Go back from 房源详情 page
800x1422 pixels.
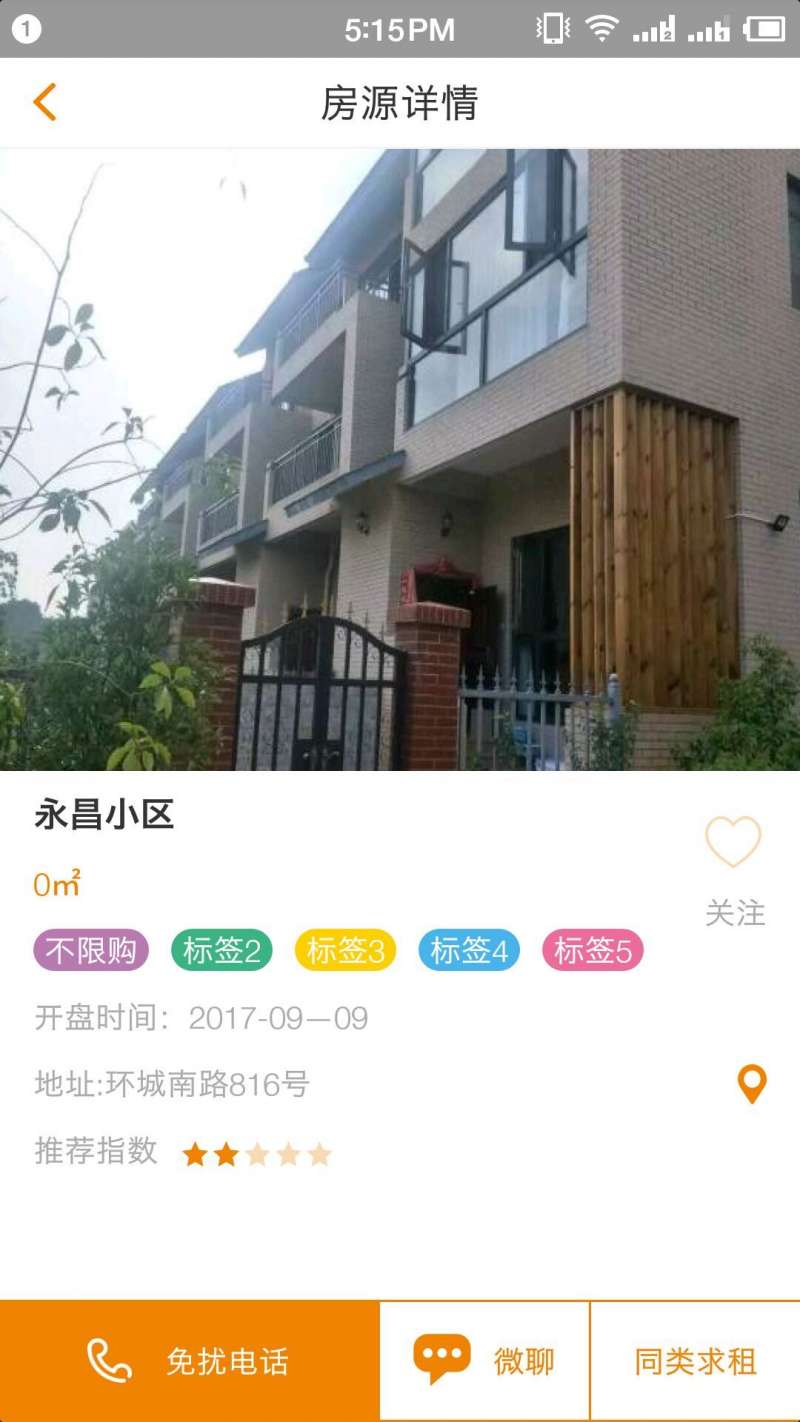(45, 103)
